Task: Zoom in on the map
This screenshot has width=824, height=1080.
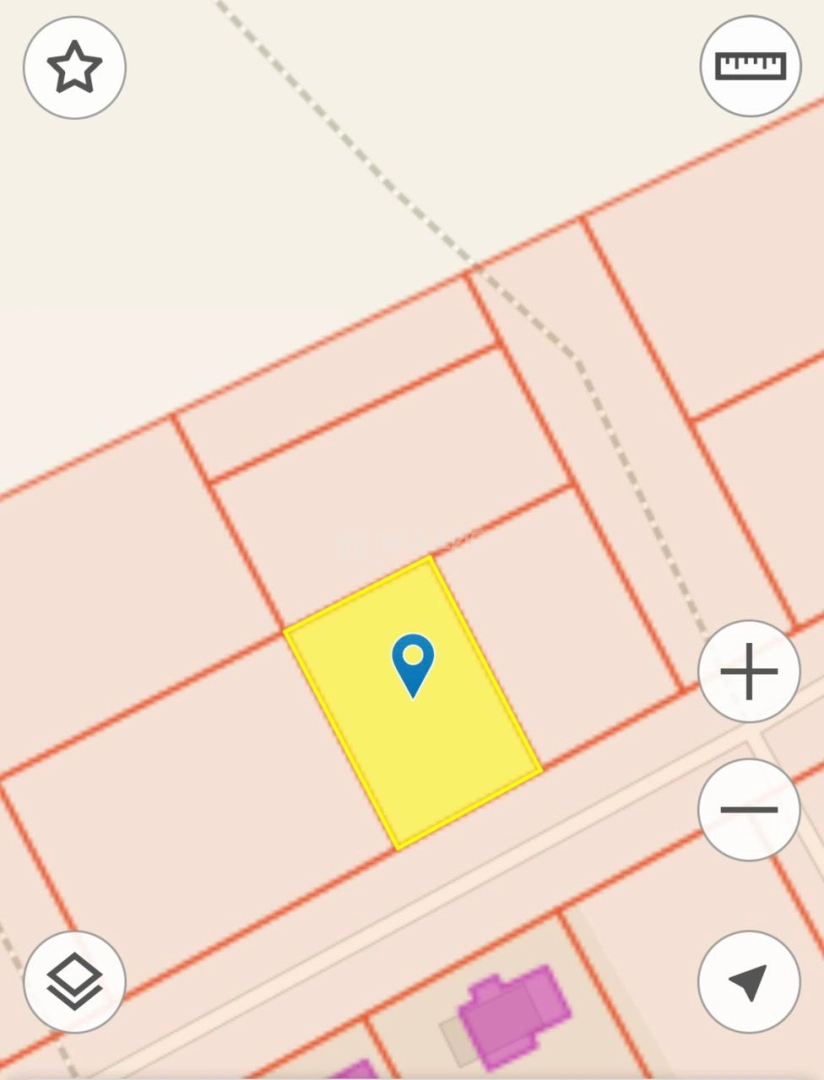Action: [749, 671]
